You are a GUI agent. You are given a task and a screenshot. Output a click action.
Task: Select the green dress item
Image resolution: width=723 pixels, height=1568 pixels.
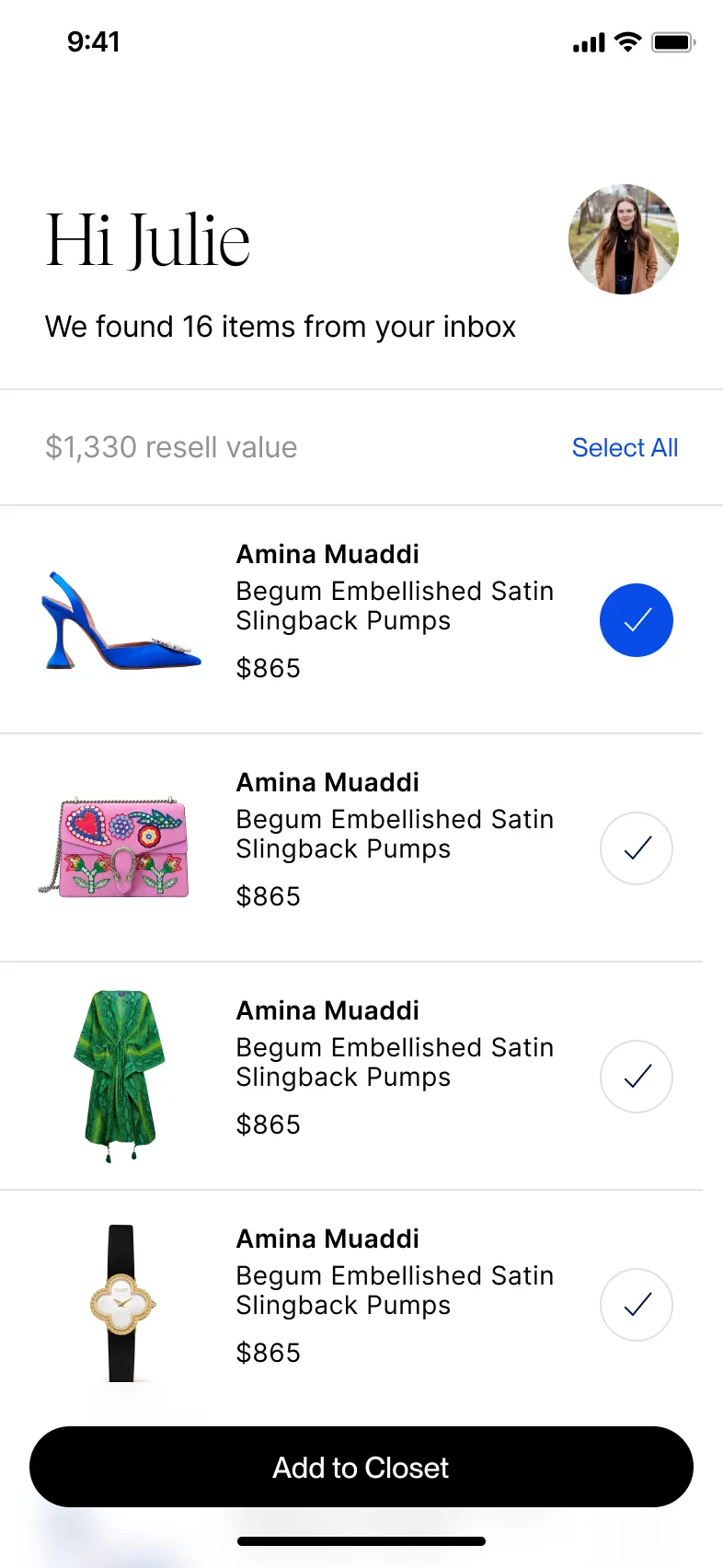pos(636,1077)
